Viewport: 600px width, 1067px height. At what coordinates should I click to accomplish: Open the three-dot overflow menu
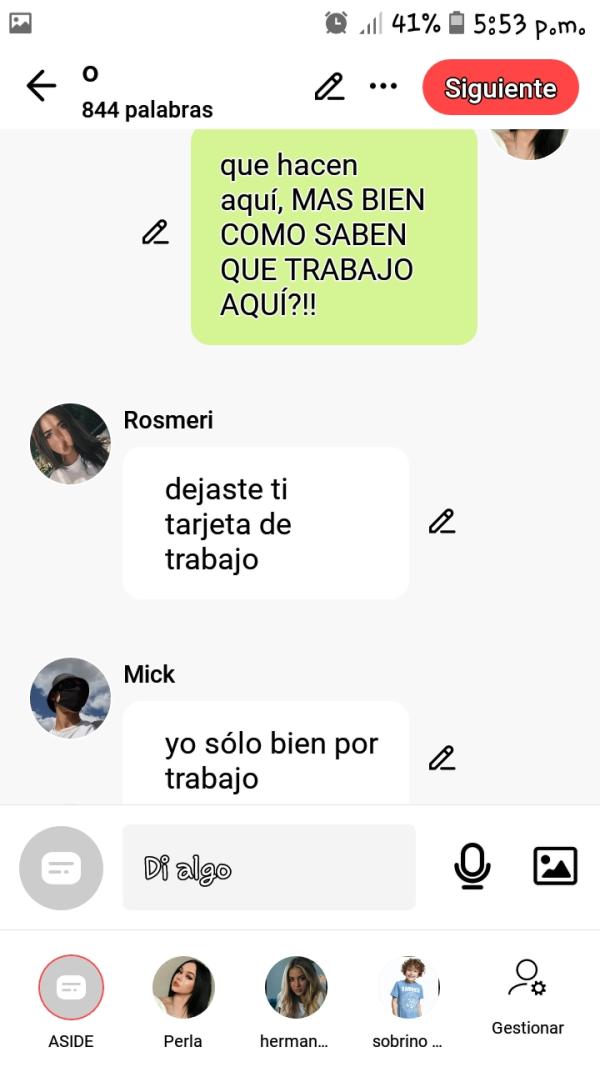pyautogui.click(x=383, y=87)
